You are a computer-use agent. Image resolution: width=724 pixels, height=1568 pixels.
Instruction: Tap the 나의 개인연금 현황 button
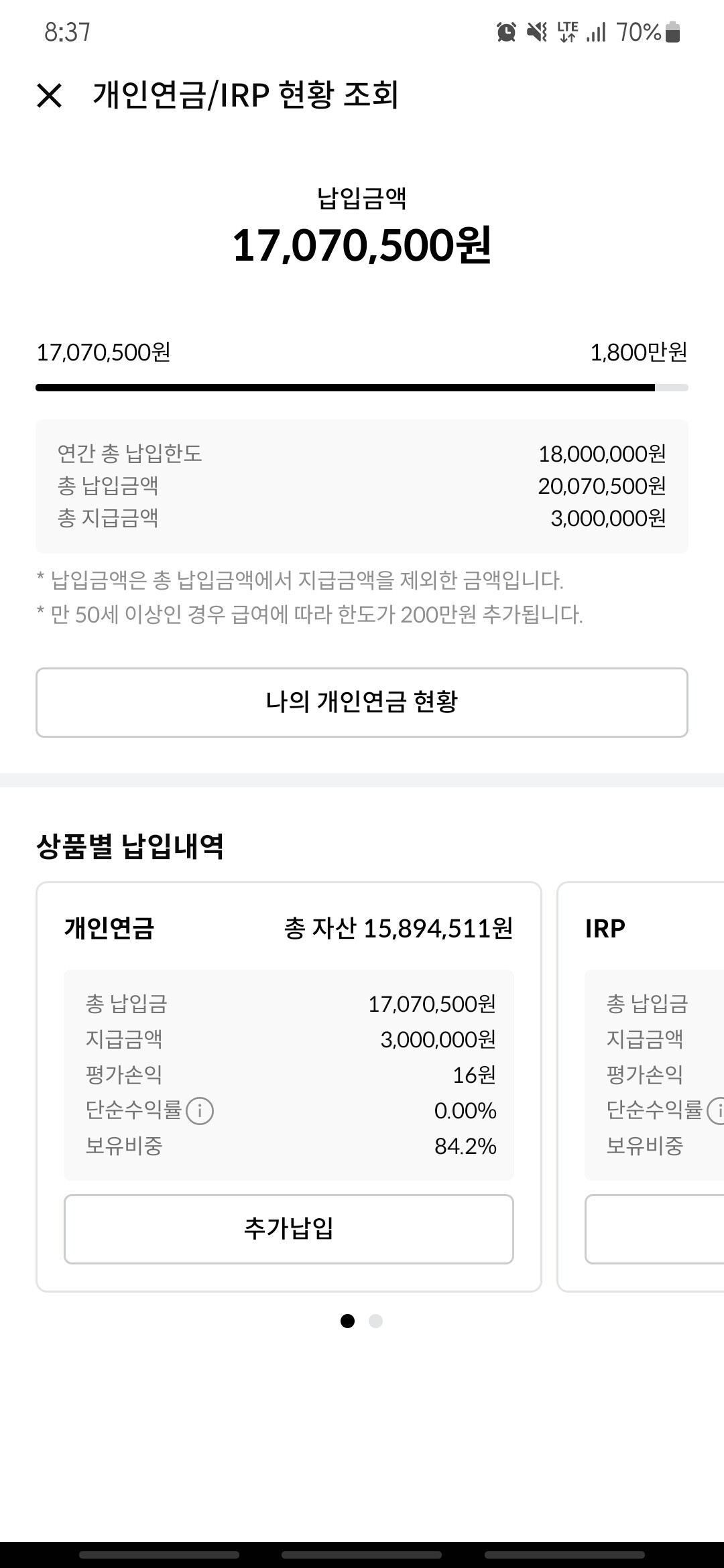tap(362, 702)
